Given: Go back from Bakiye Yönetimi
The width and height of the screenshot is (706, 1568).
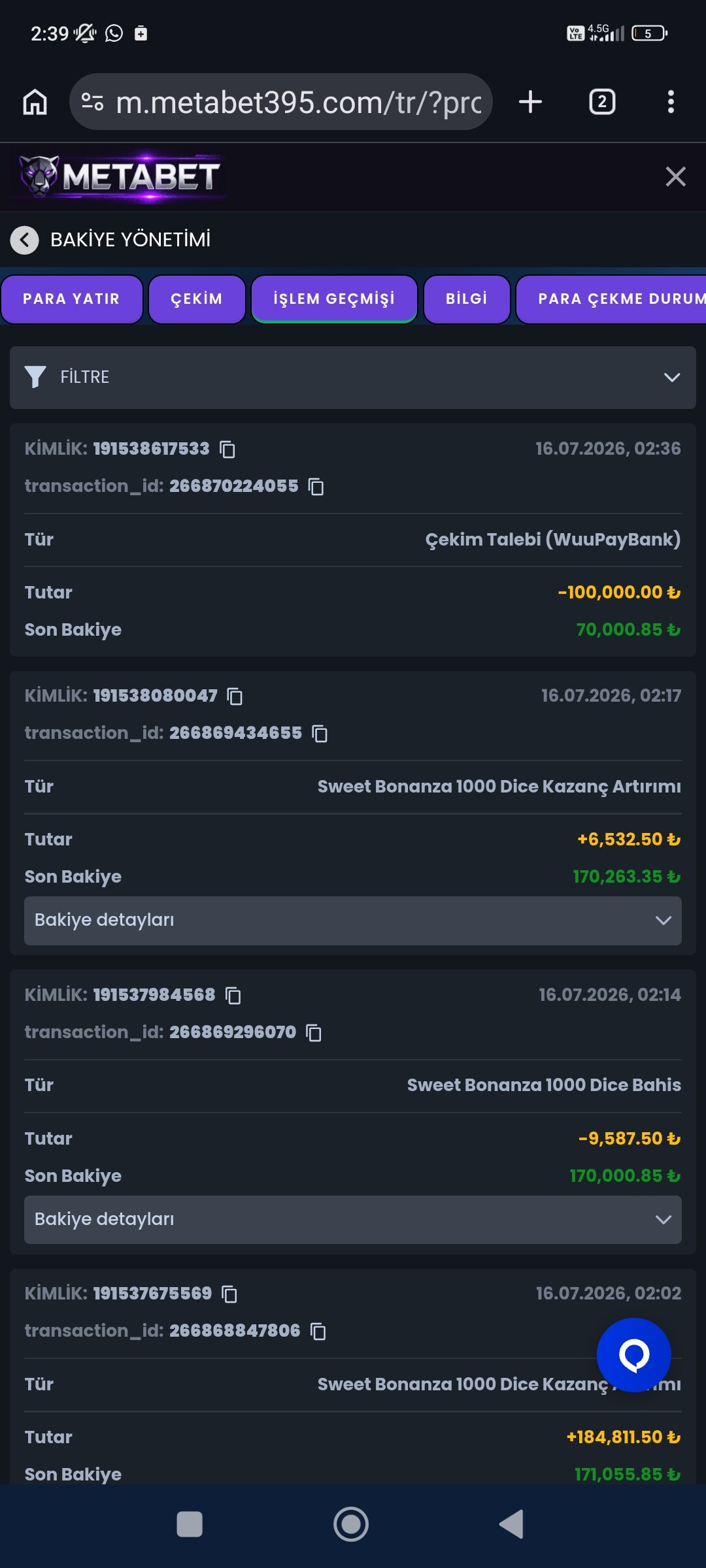Looking at the screenshot, I should (25, 240).
